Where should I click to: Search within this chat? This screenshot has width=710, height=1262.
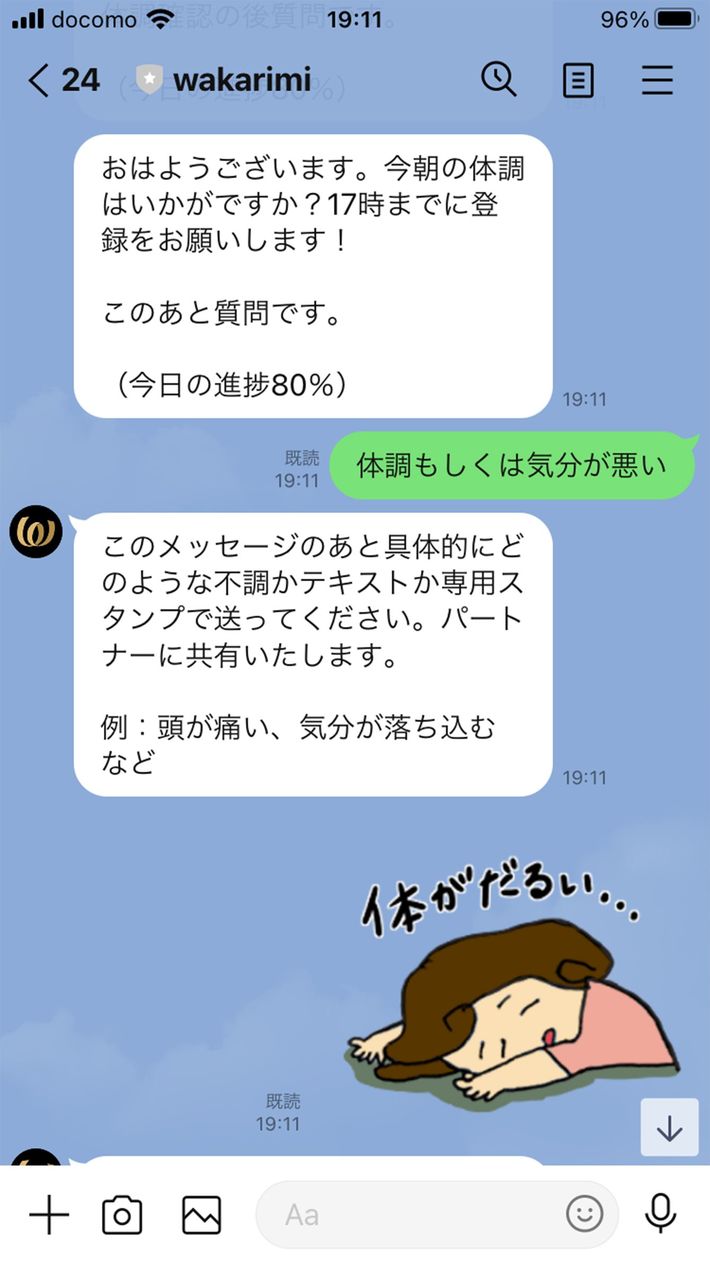click(x=498, y=79)
